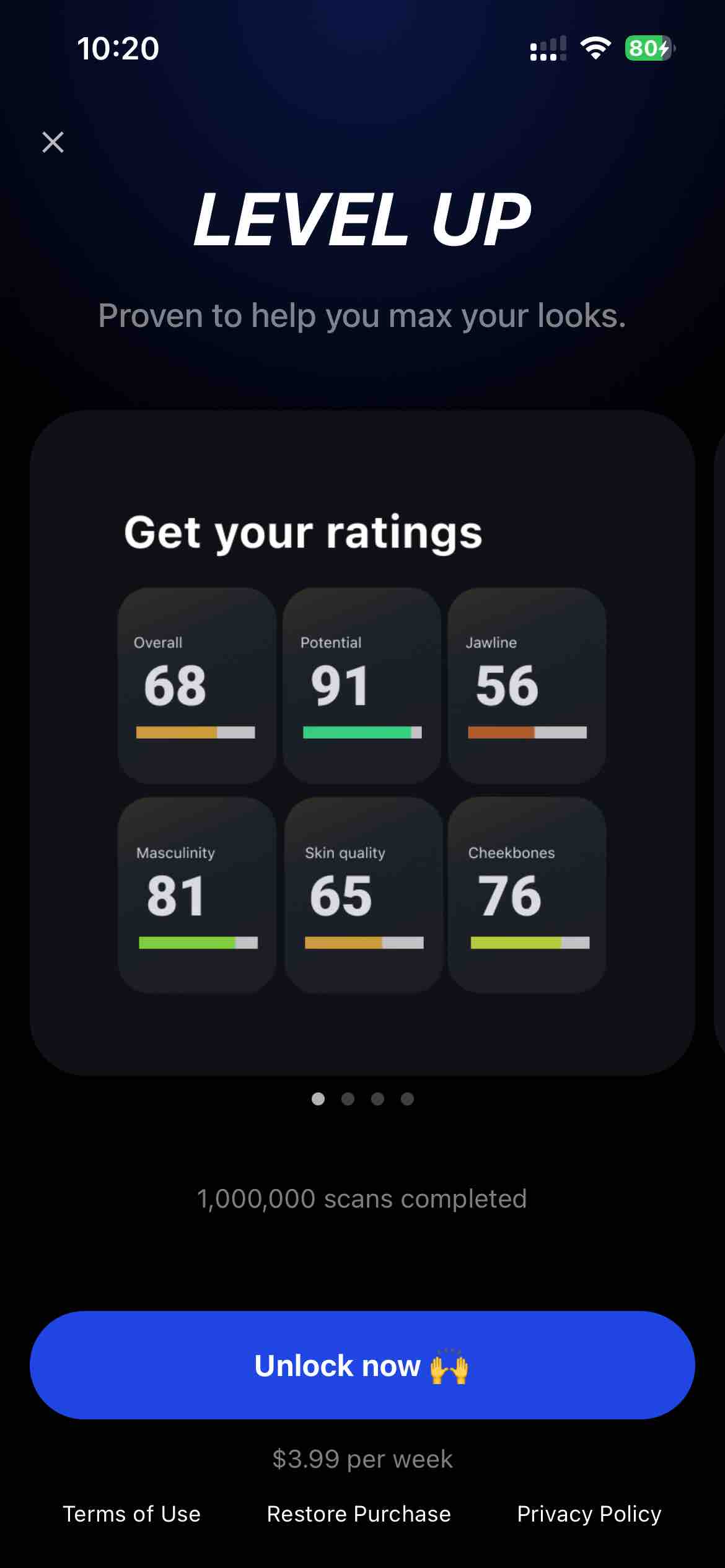Image resolution: width=725 pixels, height=1568 pixels.
Task: Open the Terms of Use
Action: [131, 1514]
